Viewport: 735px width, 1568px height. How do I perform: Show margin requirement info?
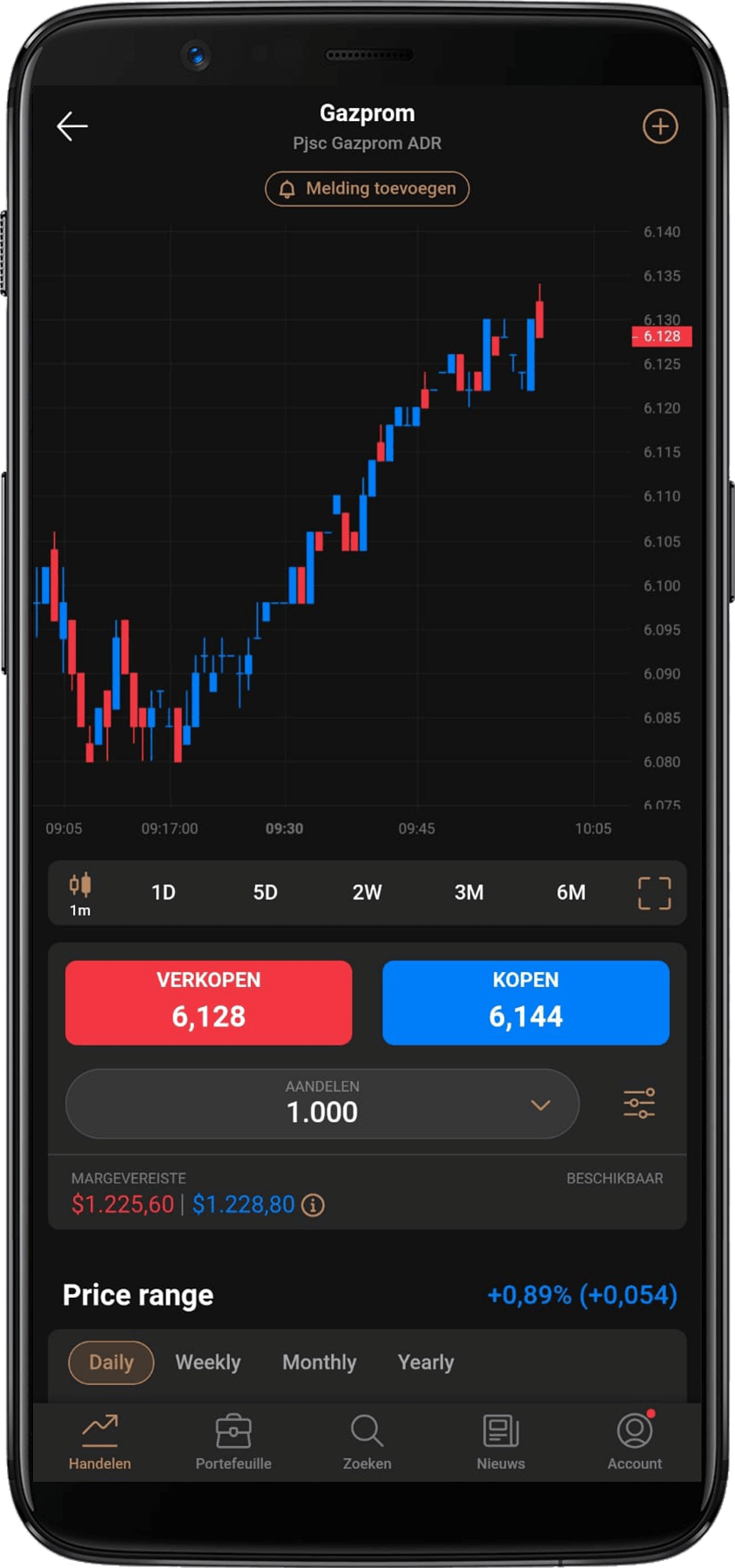[x=313, y=1206]
